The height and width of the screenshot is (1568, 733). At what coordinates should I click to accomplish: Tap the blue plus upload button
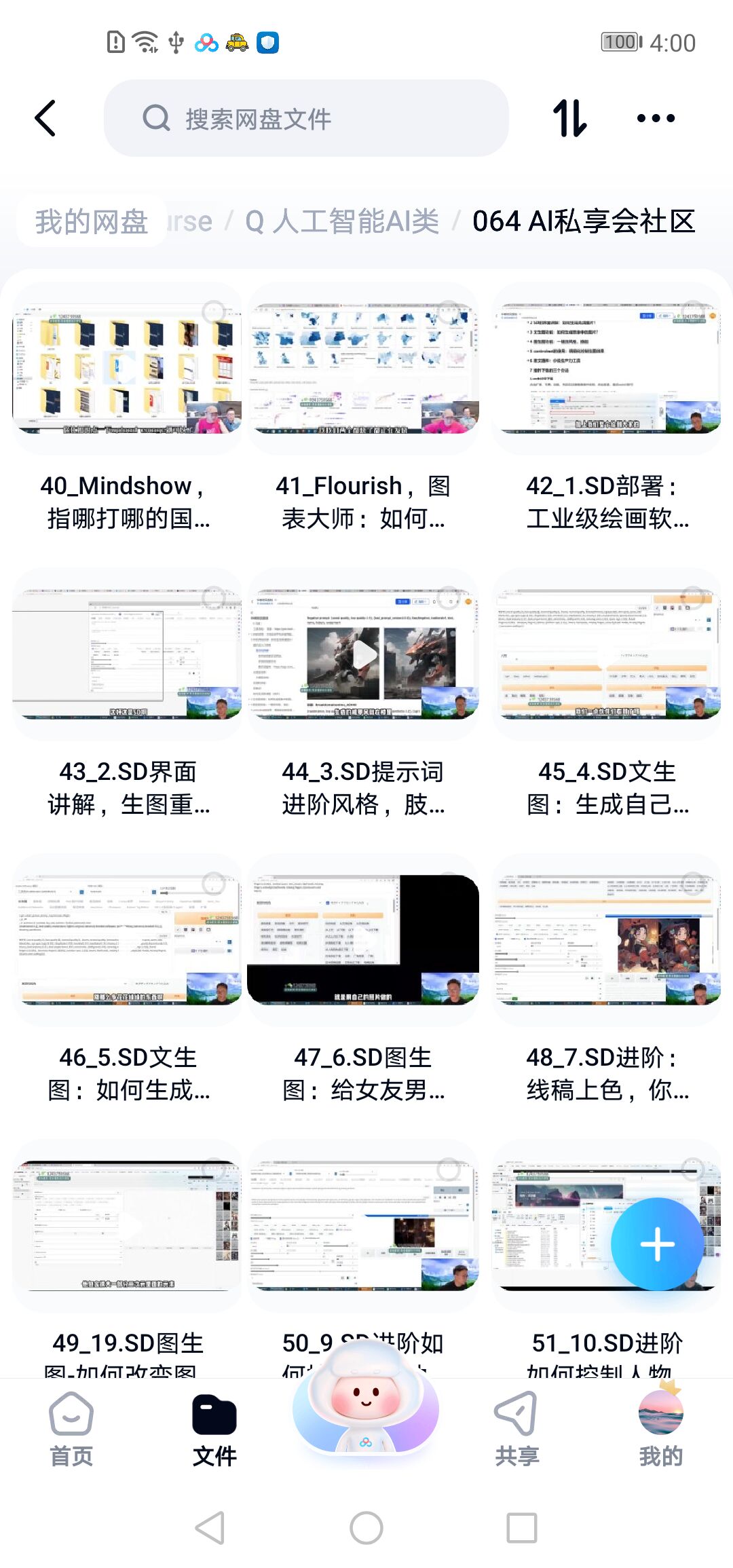coord(656,1244)
